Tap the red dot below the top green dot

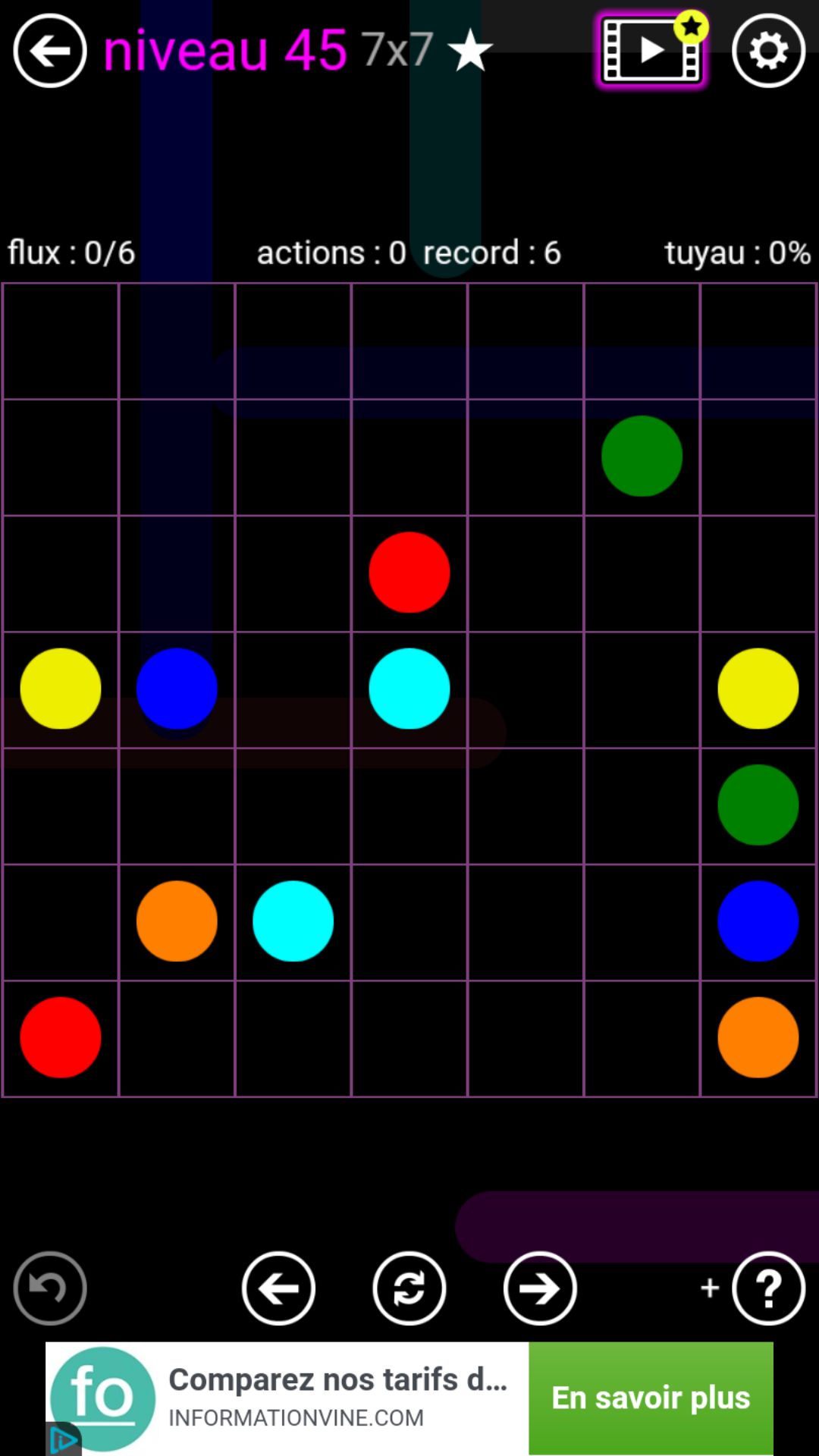(x=409, y=573)
